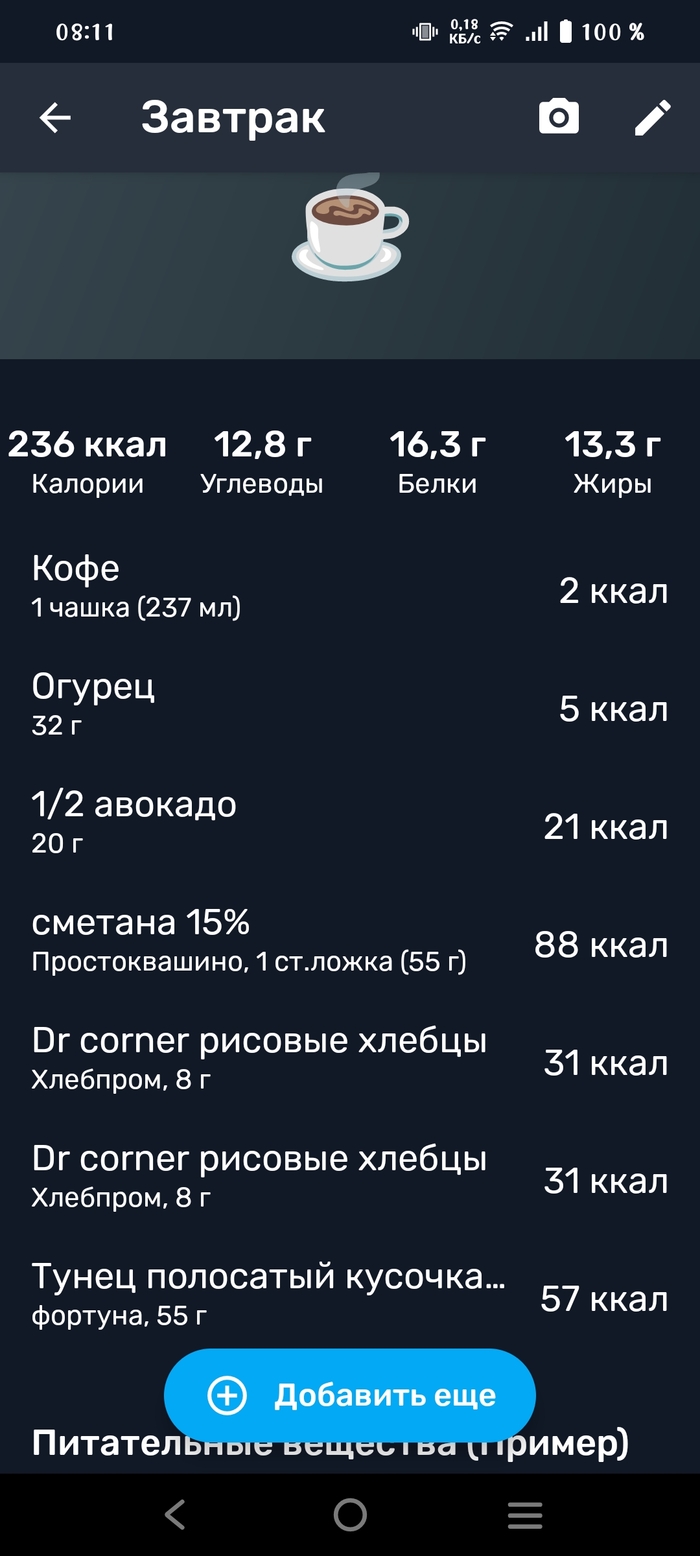Open the Кофе entry
Viewport: 700px width, 1556px height.
350,590
